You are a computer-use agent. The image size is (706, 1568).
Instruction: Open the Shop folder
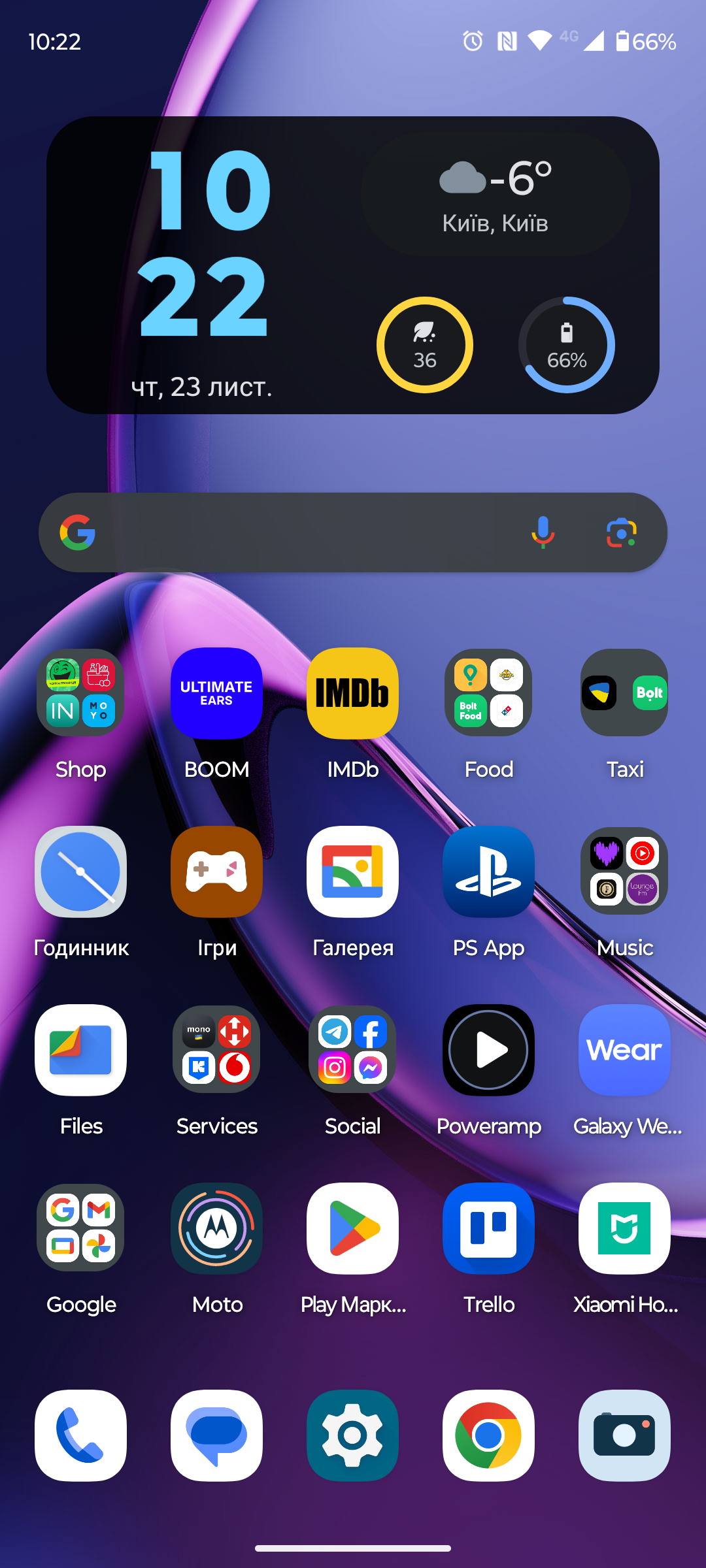80,693
